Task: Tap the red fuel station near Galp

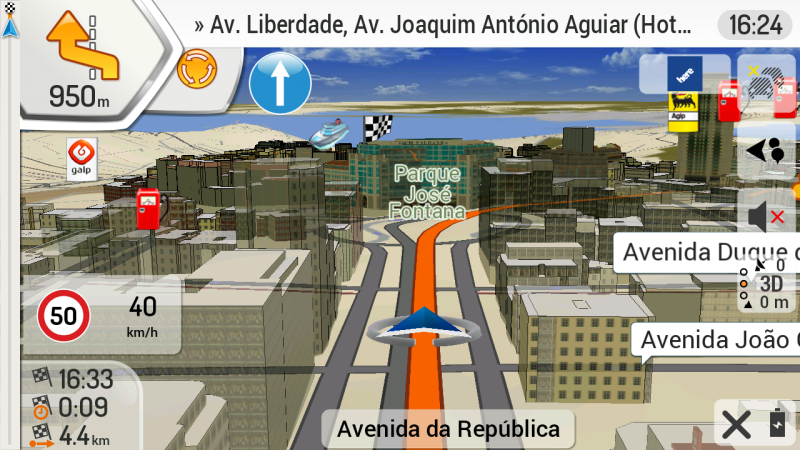Action: pyautogui.click(x=148, y=208)
